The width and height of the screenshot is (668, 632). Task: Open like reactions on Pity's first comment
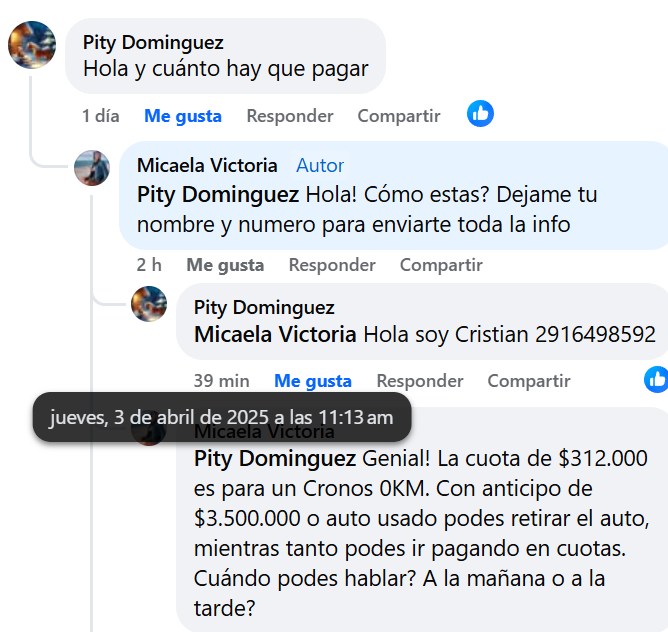481,114
